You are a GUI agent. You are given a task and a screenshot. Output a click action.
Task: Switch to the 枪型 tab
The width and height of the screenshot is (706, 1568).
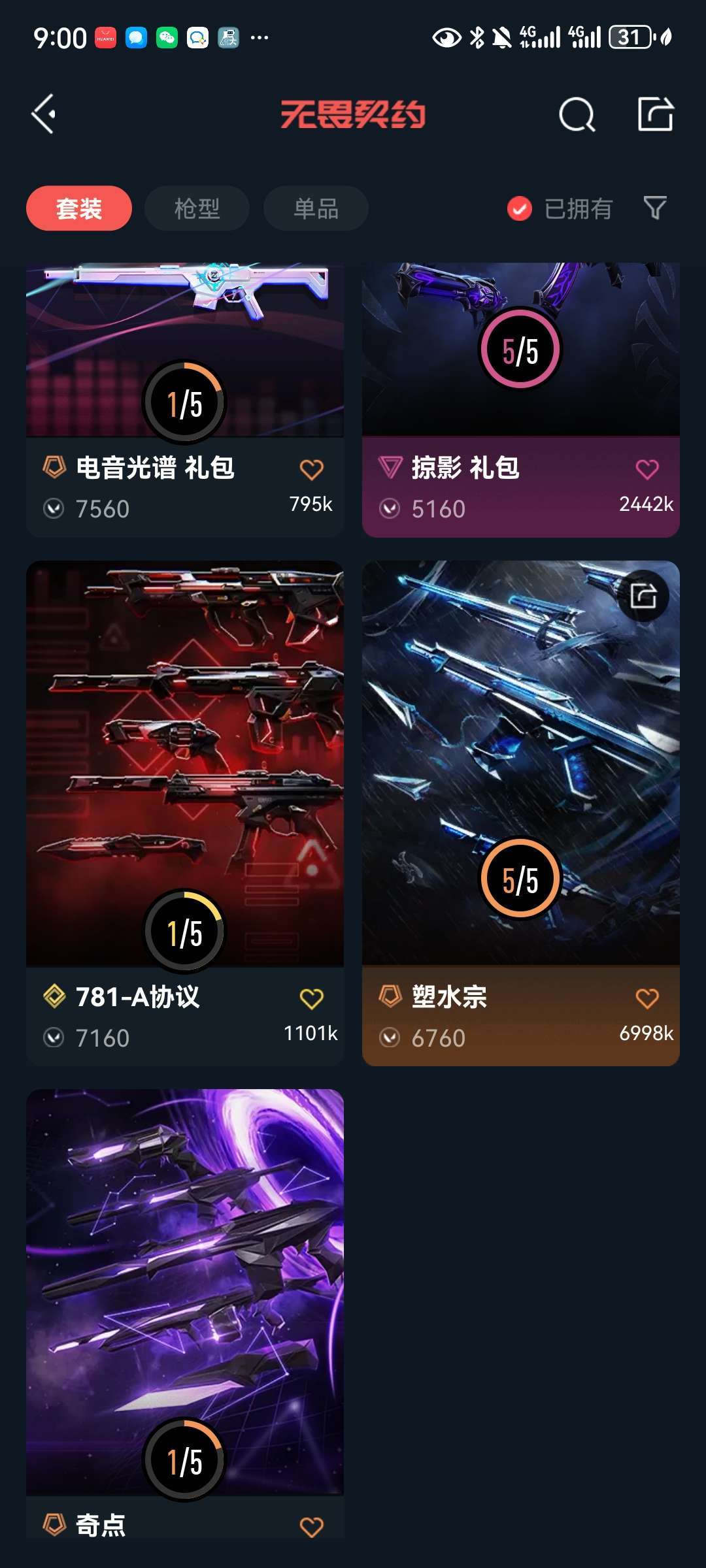197,208
